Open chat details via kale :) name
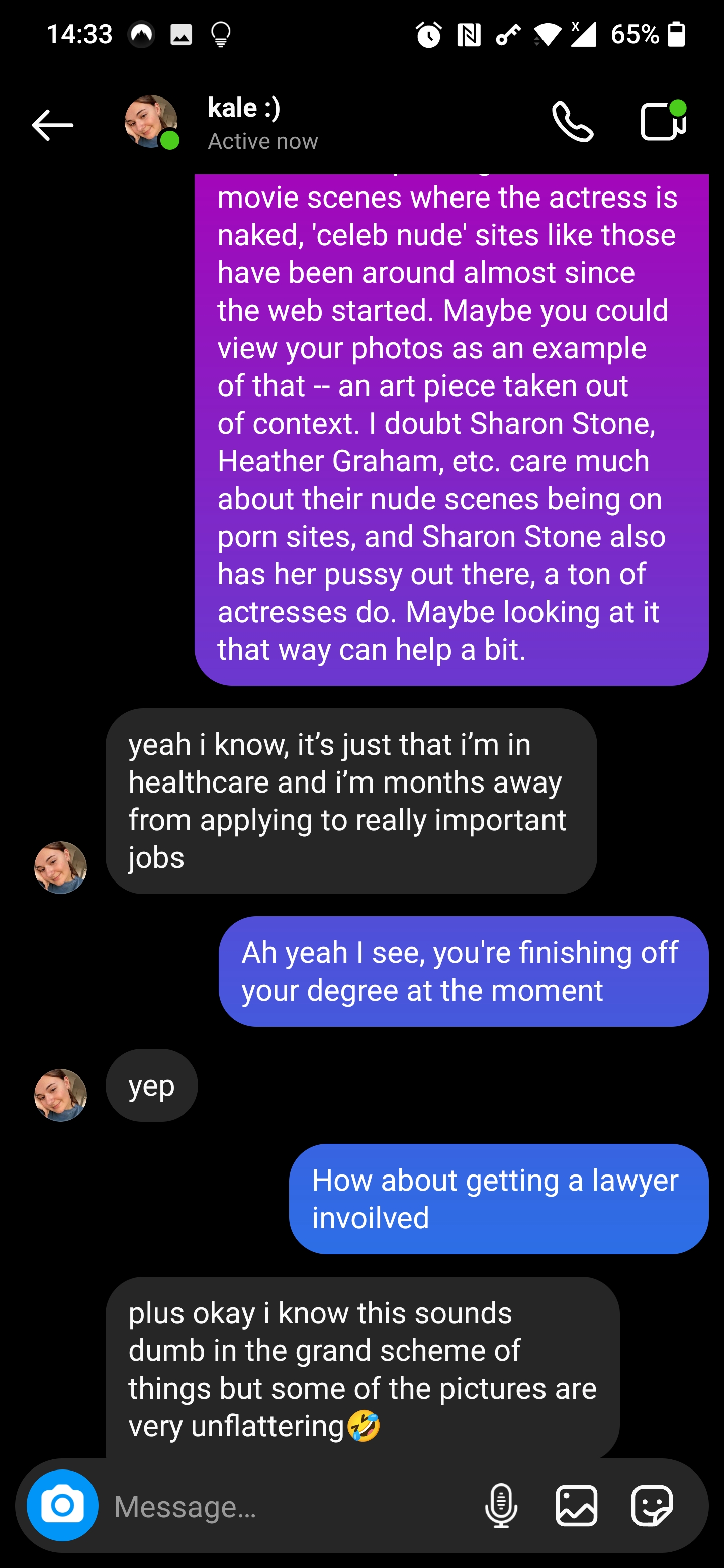This screenshot has width=724, height=1568. 243,109
